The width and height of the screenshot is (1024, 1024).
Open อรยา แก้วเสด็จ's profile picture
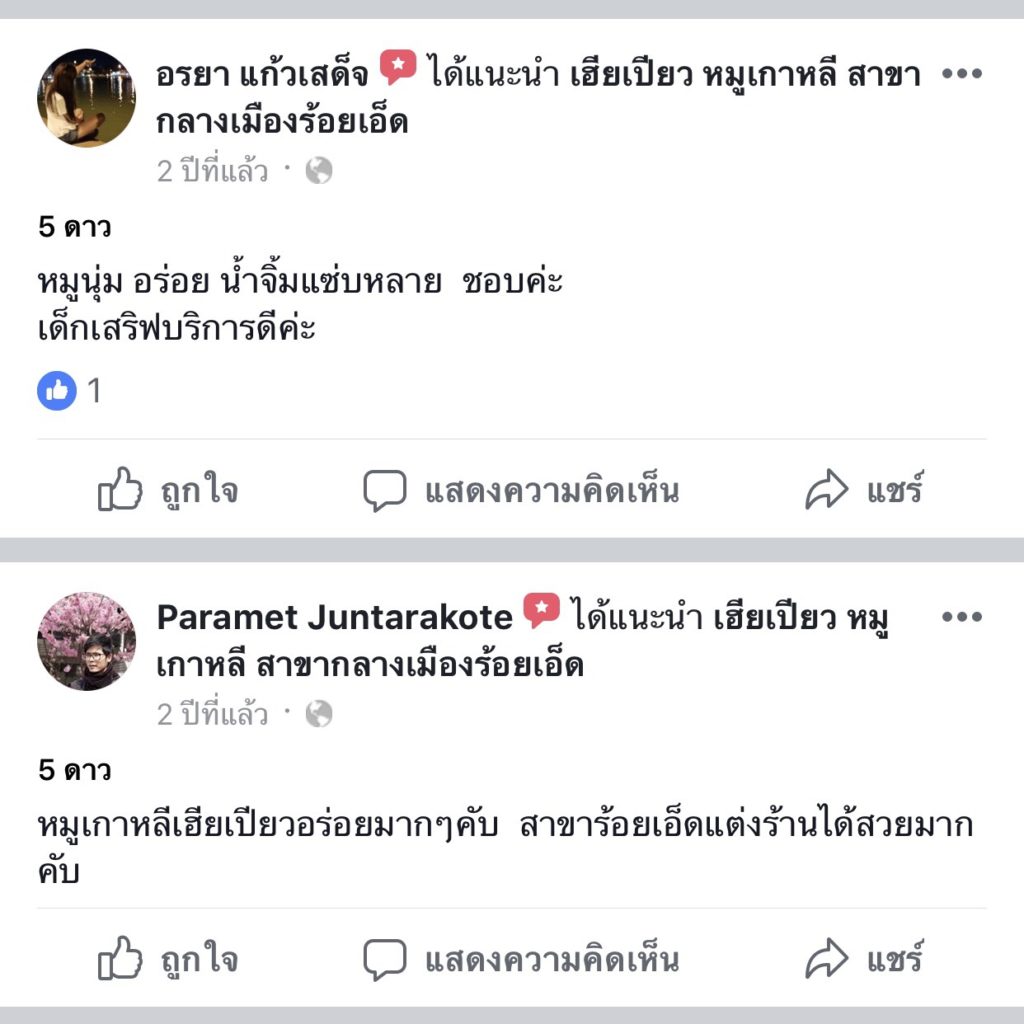(86, 98)
